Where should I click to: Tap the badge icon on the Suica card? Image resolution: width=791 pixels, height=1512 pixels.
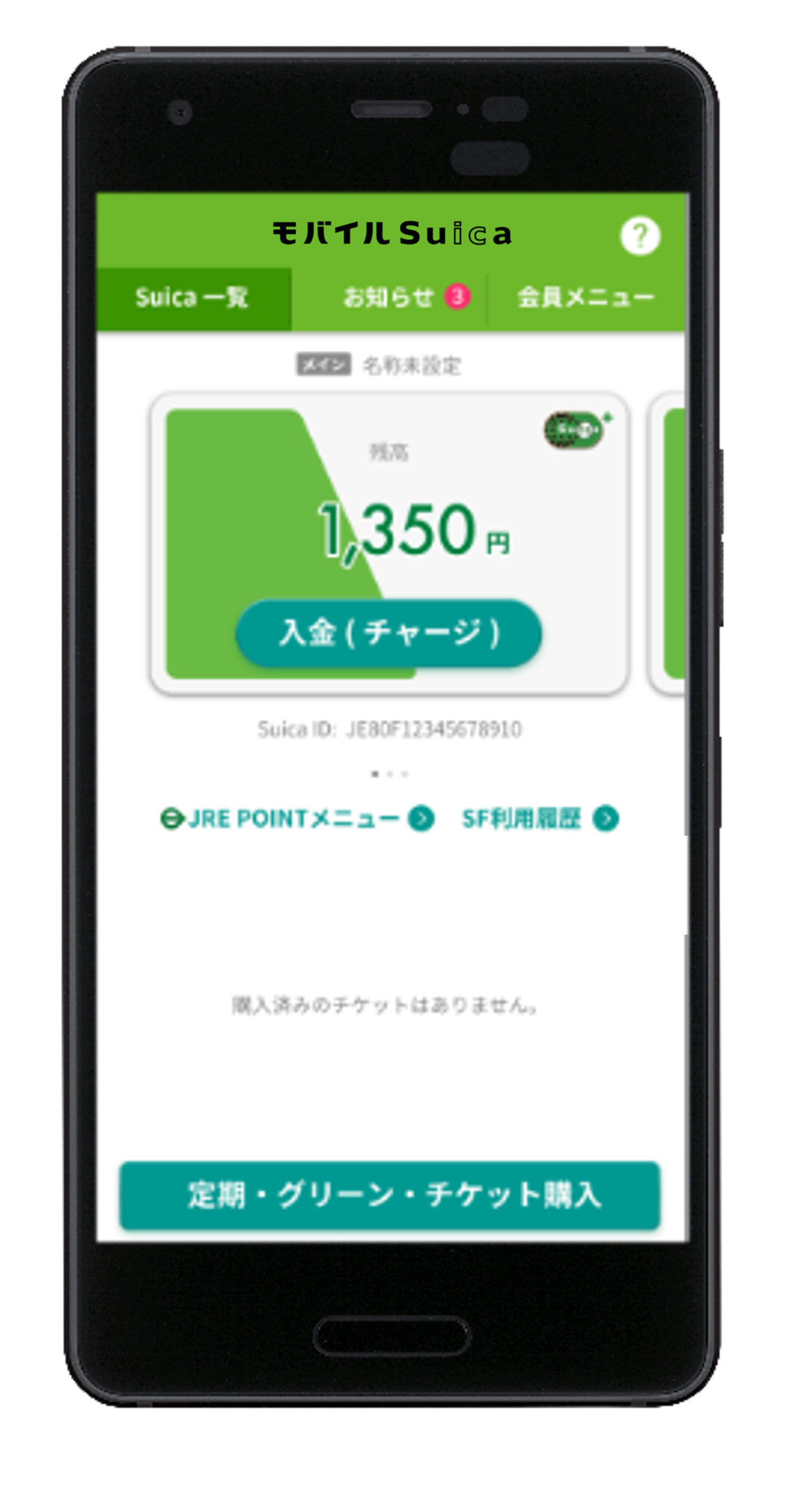575,430
